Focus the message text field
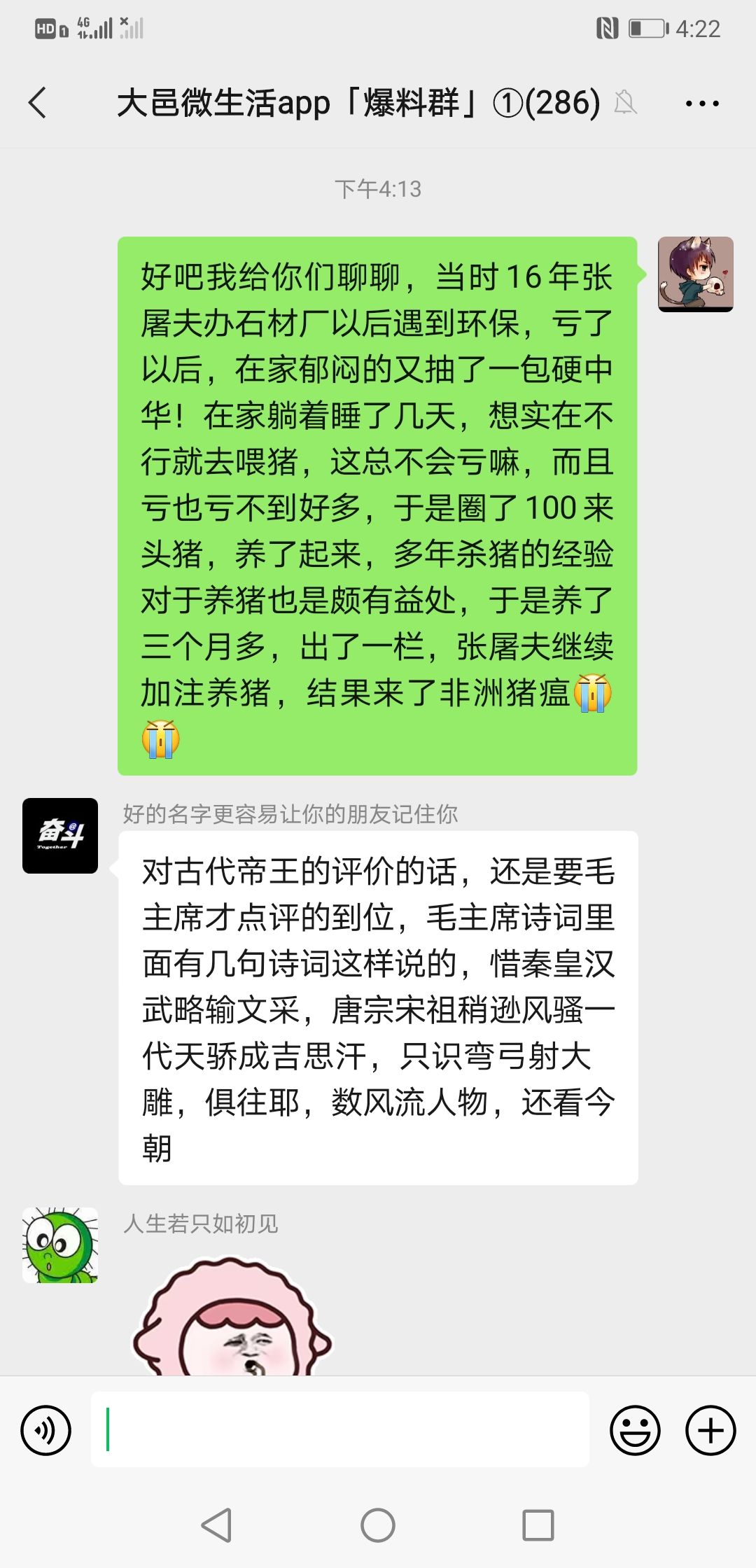Screen dimensions: 756x1568 [340, 1429]
